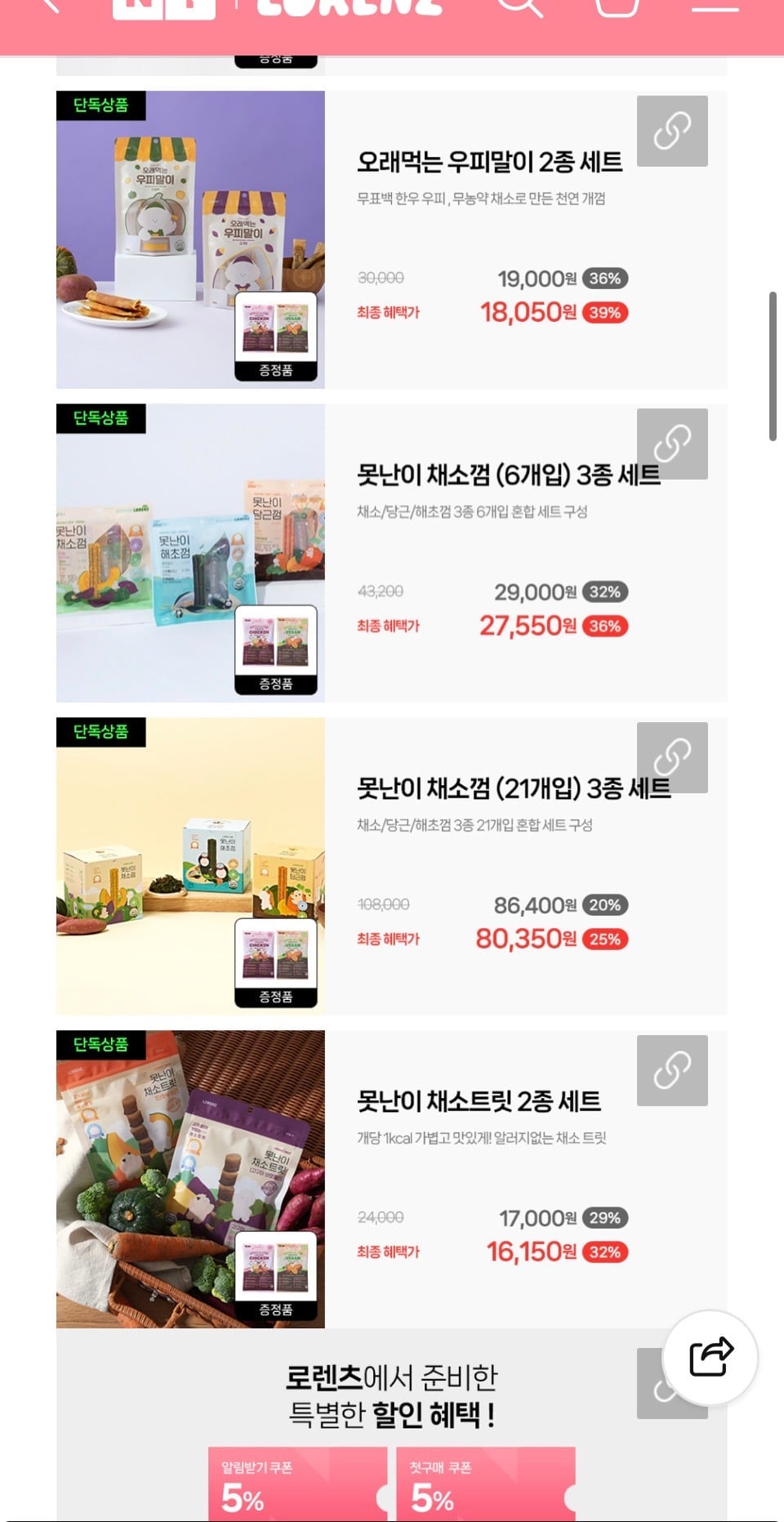Open 못난이 채소트릿 2종 세트 product
This screenshot has height=1522, width=784.
tap(479, 1100)
